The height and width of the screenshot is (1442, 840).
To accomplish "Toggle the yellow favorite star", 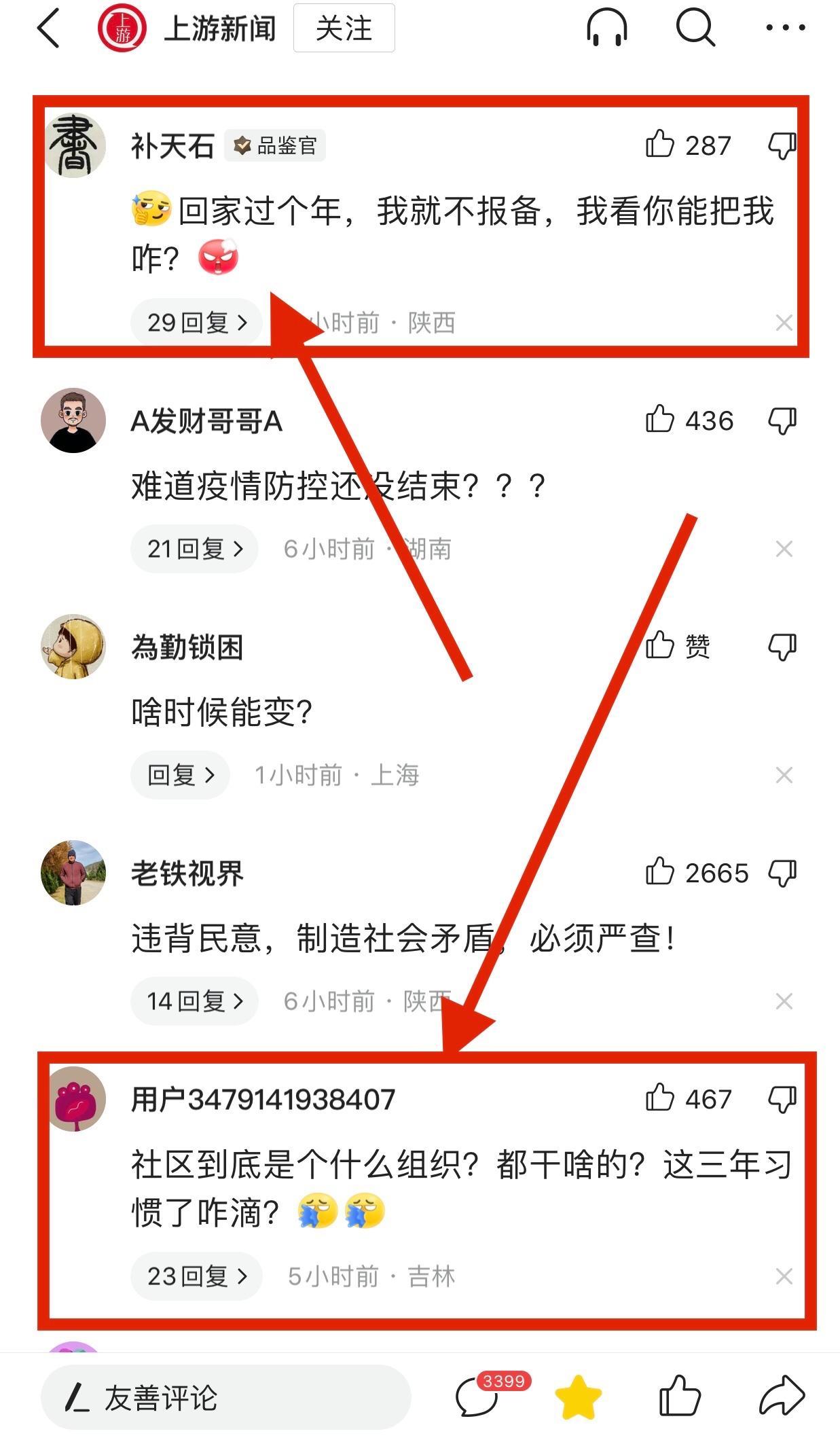I will [578, 1398].
